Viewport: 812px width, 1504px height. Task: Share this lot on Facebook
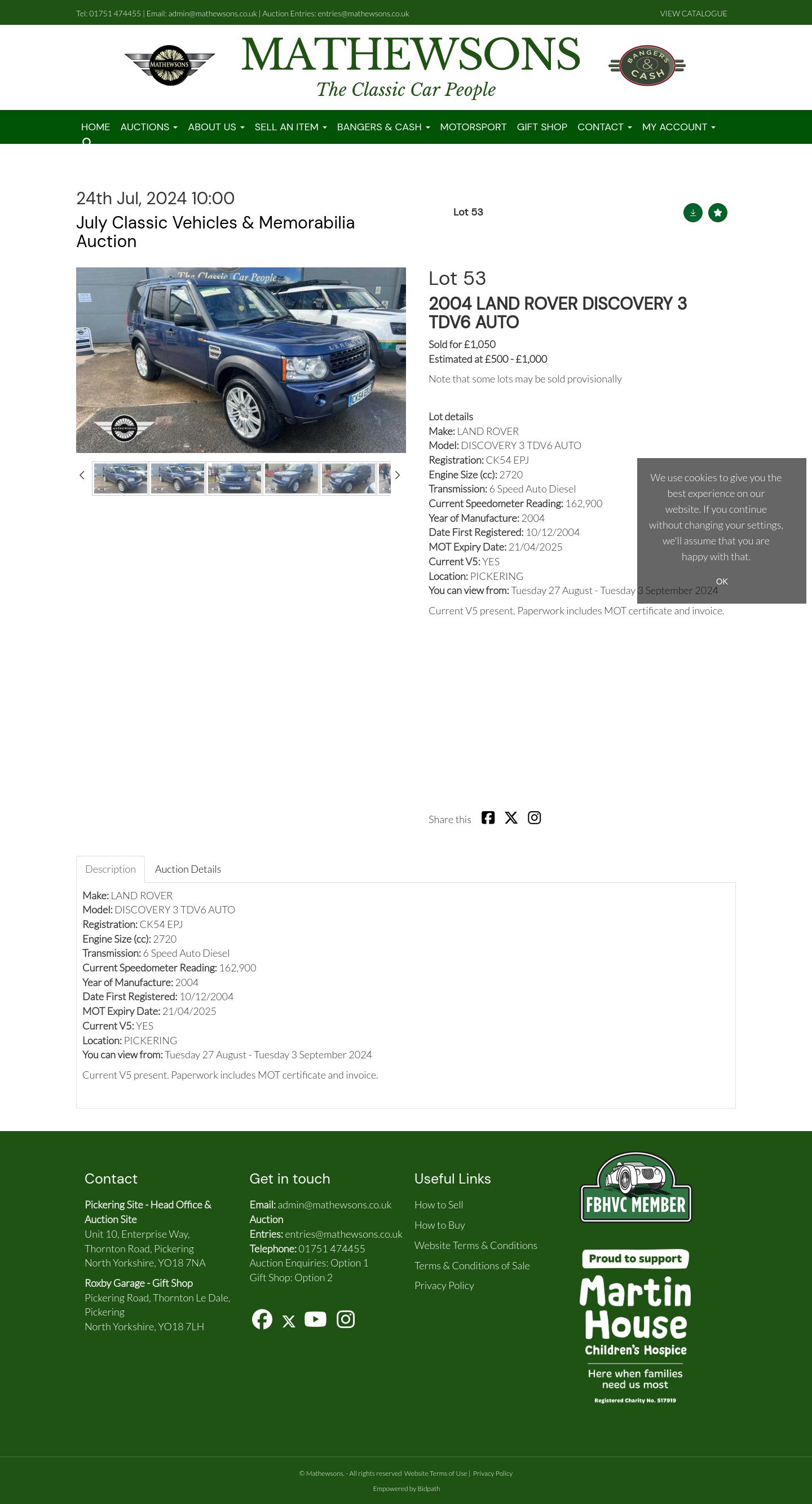(488, 817)
